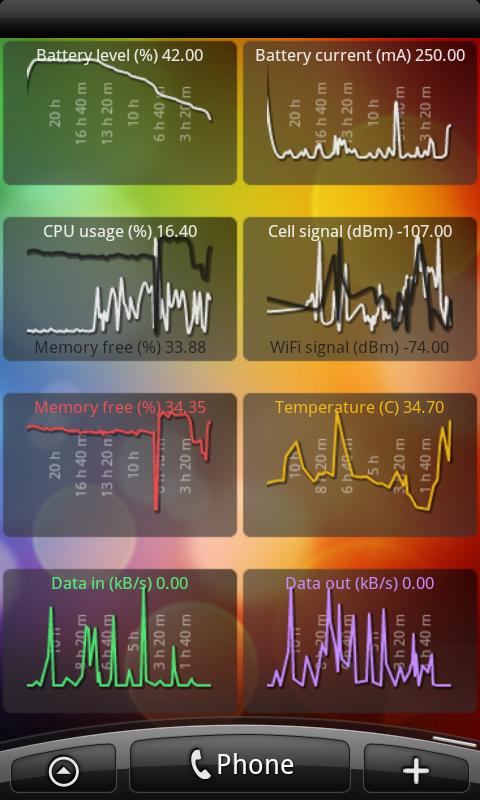Open the CPU usage graph widget

120,289
